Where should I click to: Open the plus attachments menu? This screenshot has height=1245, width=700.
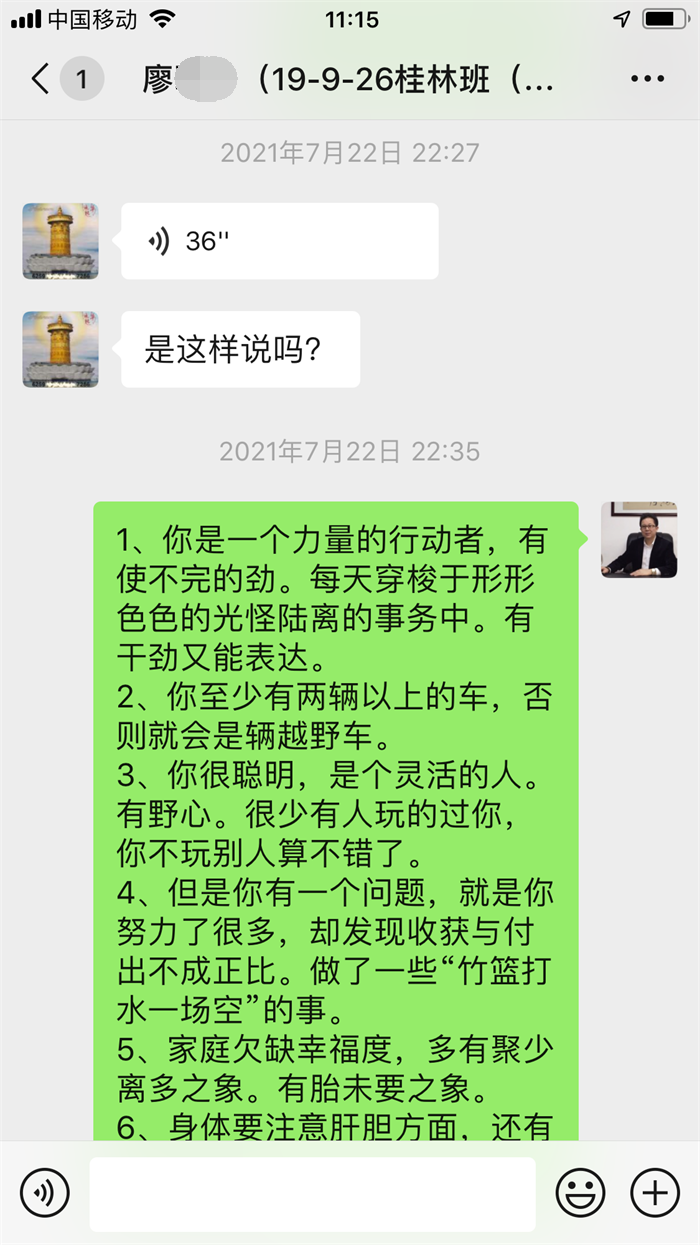coord(655,1192)
